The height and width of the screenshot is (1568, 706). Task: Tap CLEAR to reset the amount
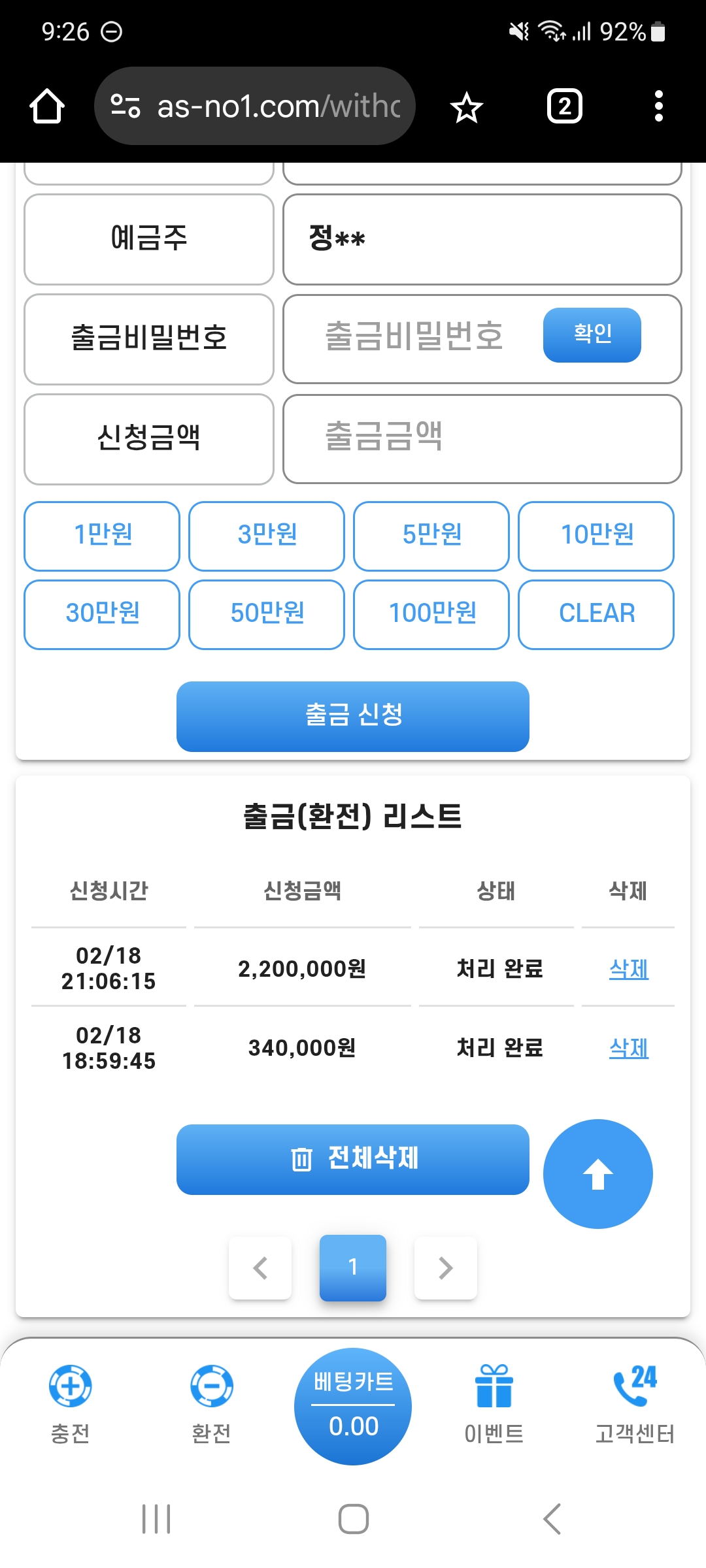[596, 614]
